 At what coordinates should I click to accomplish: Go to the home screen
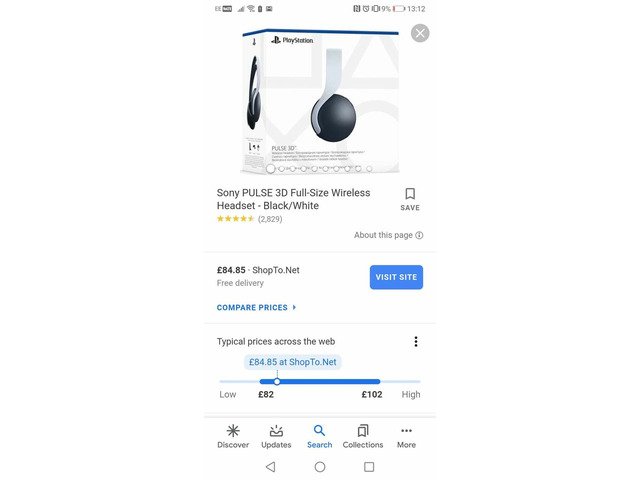click(x=320, y=467)
